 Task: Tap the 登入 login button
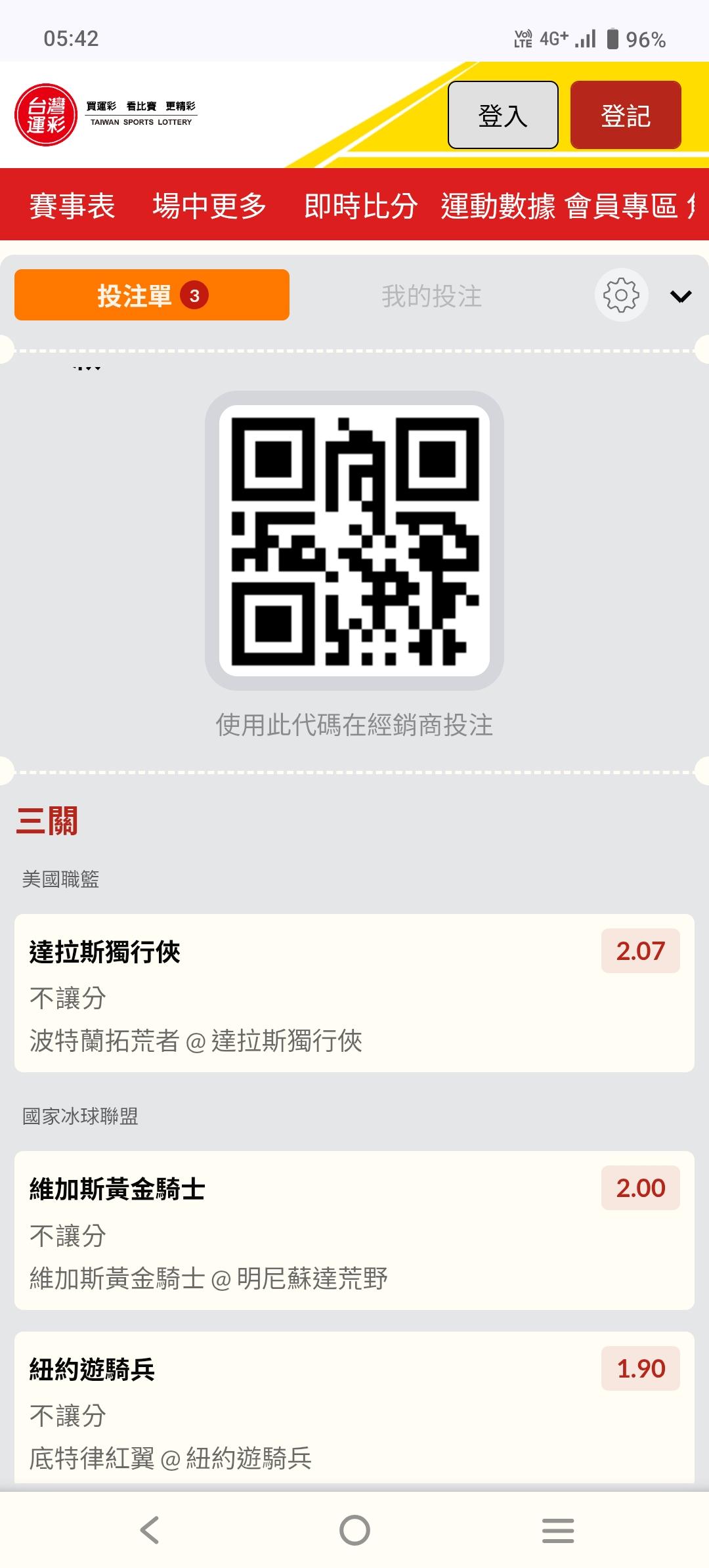click(503, 116)
